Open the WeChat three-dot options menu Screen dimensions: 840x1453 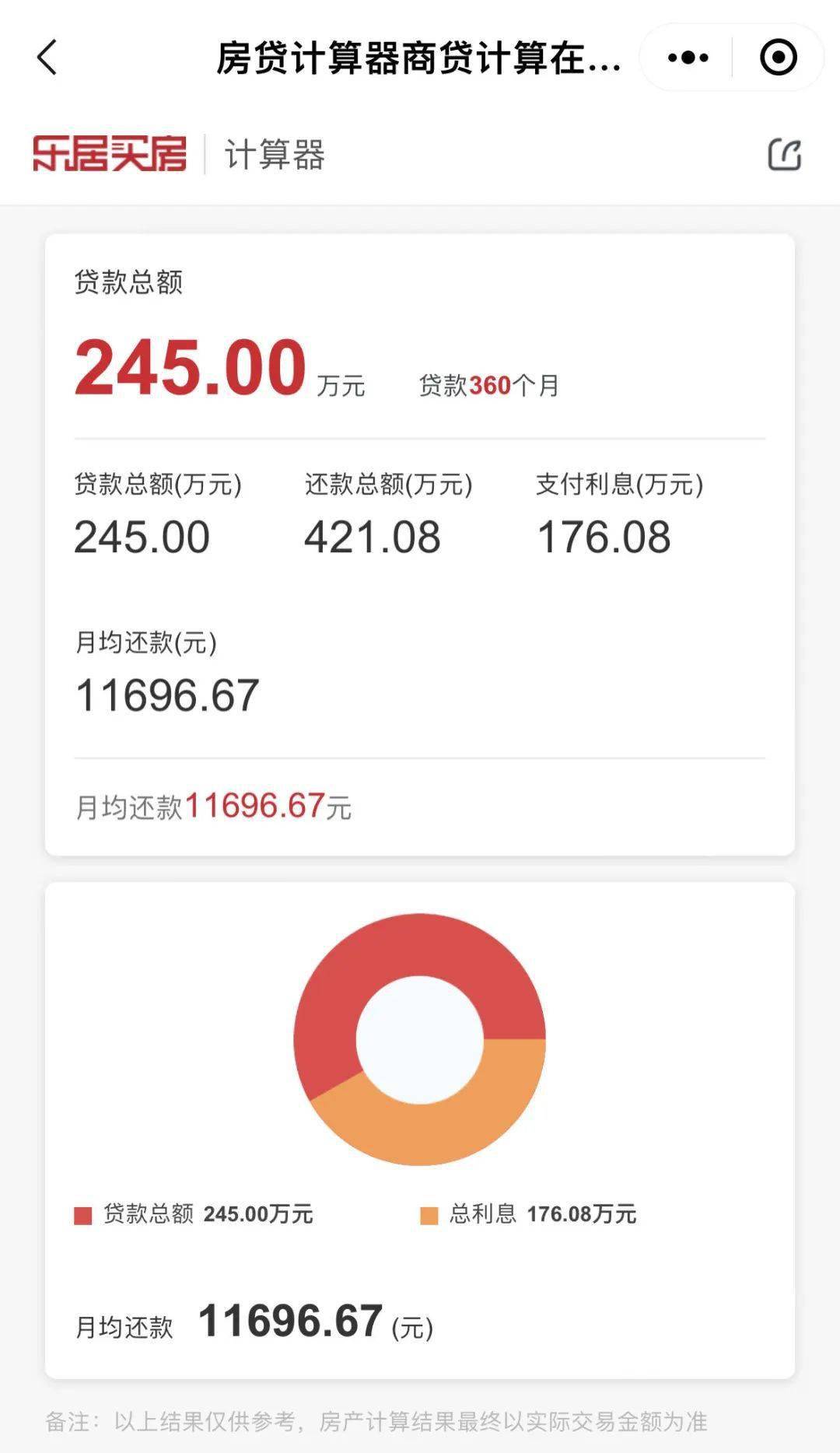tap(688, 56)
